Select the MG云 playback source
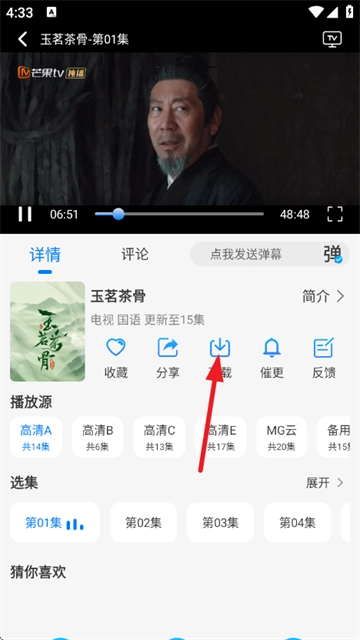The image size is (360, 640). coord(281,437)
